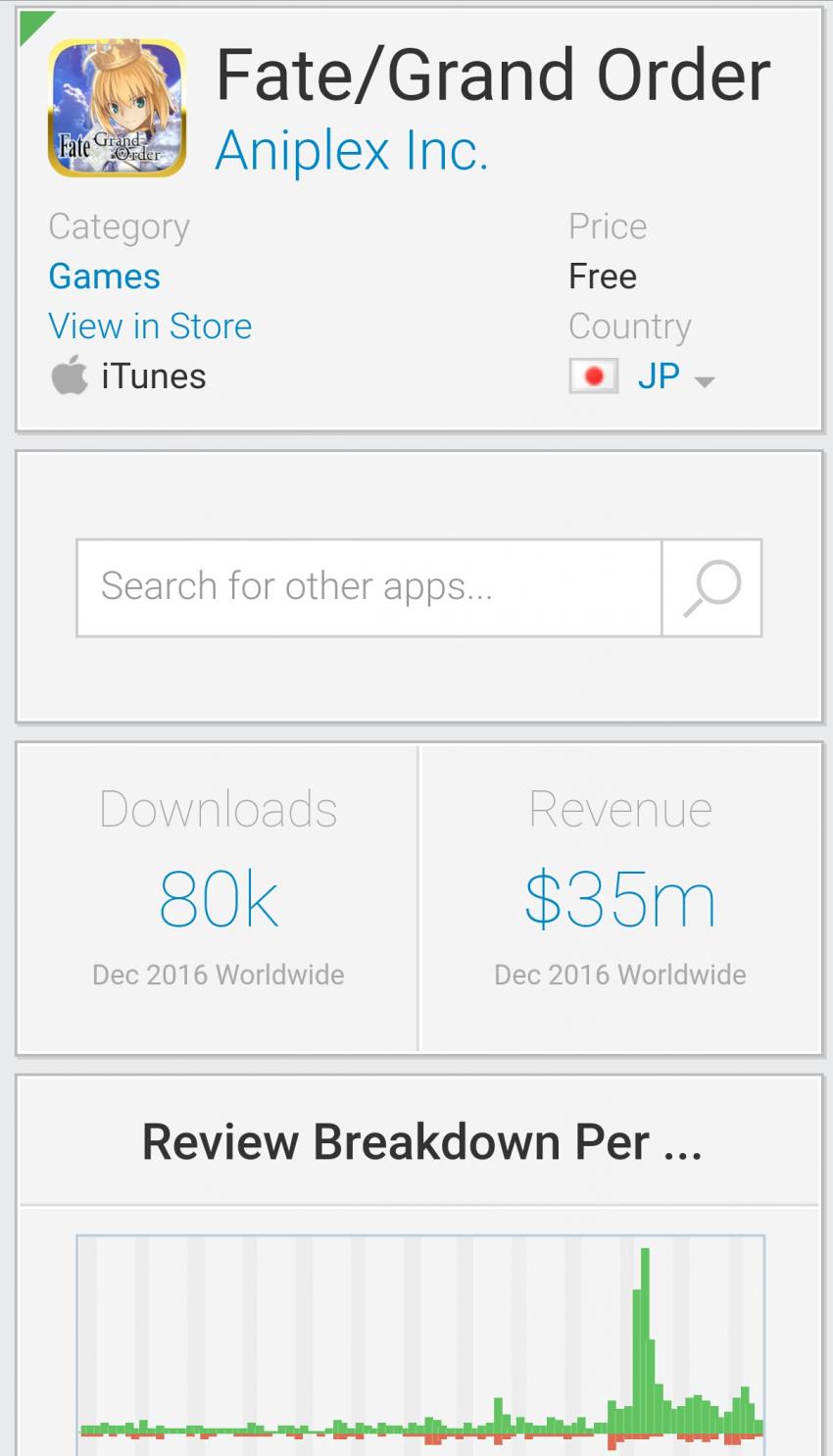This screenshot has height=1456, width=833.
Task: Open the Games category link
Action: (x=104, y=276)
